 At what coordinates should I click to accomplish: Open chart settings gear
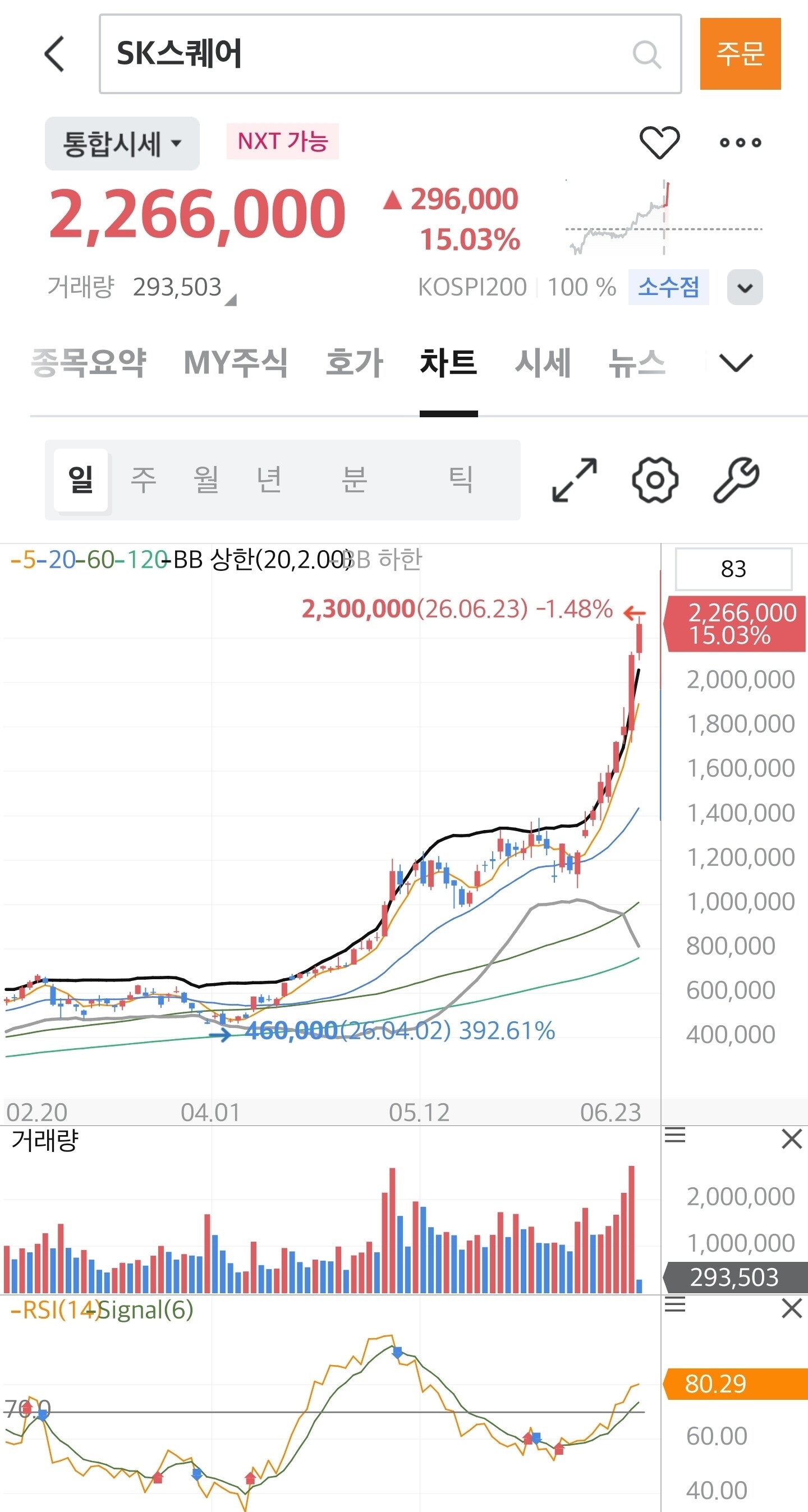coord(655,480)
